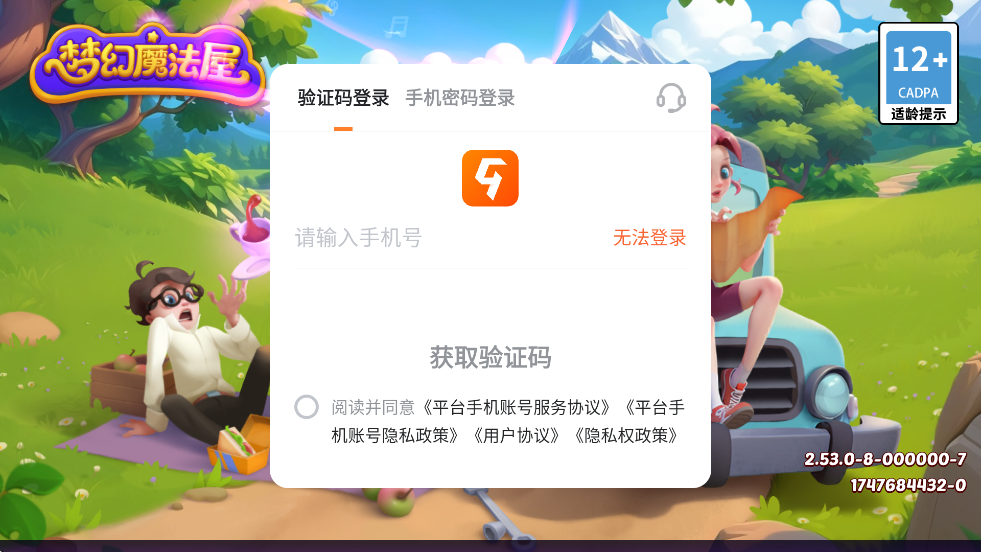Switch to 手机密码登录 tab
The height and width of the screenshot is (552, 981).
tap(460, 98)
